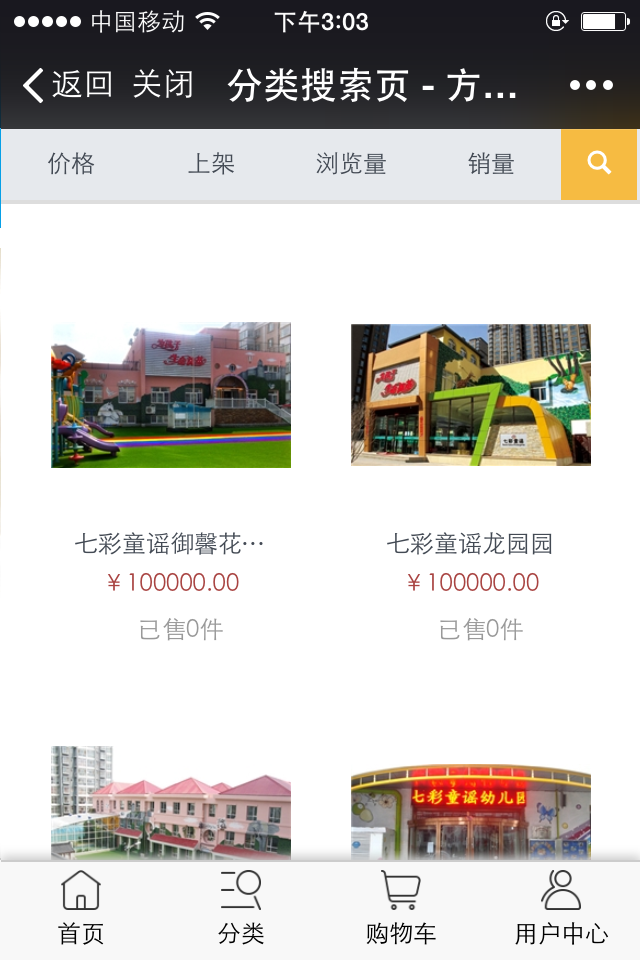Close the page with 关闭
This screenshot has width=640, height=960.
(163, 85)
